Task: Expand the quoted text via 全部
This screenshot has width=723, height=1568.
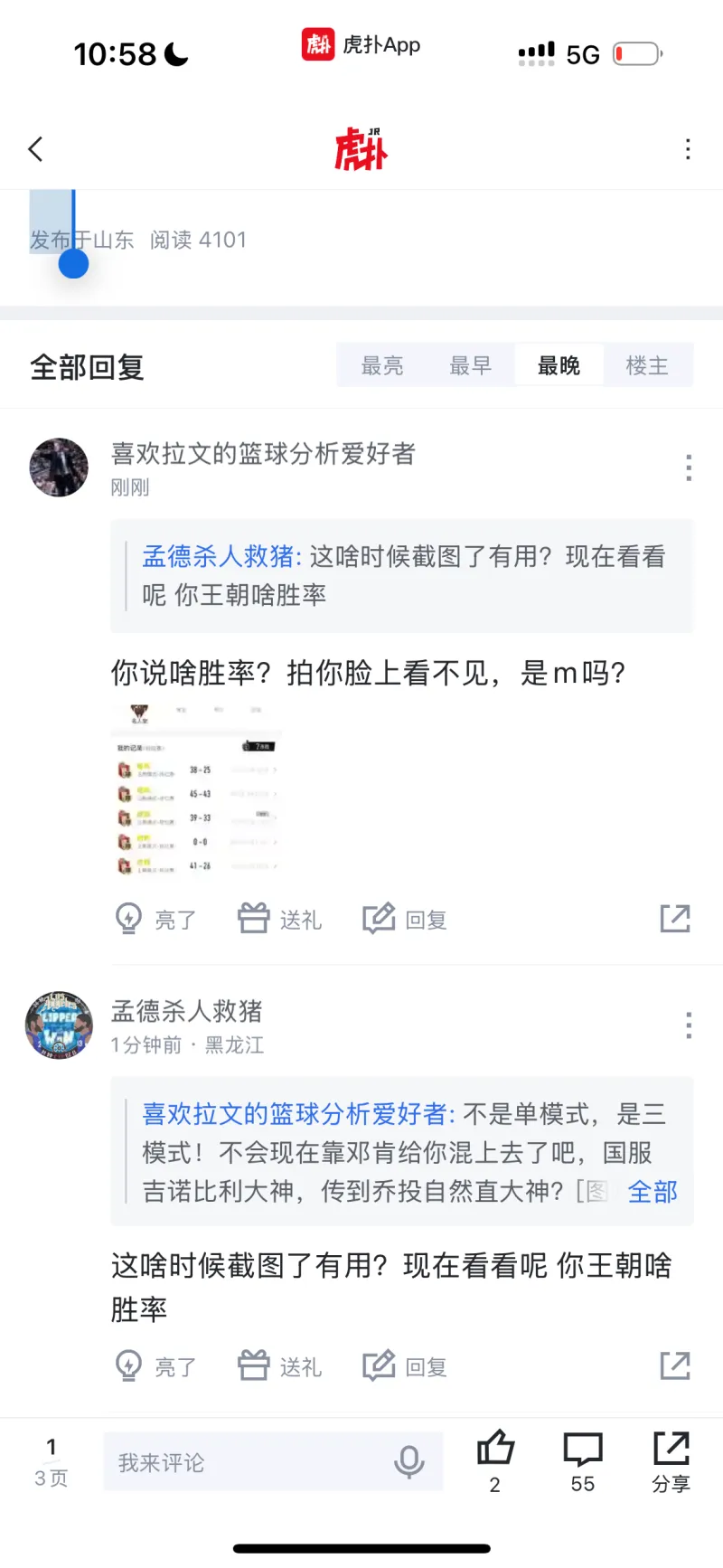Action: [x=653, y=1192]
